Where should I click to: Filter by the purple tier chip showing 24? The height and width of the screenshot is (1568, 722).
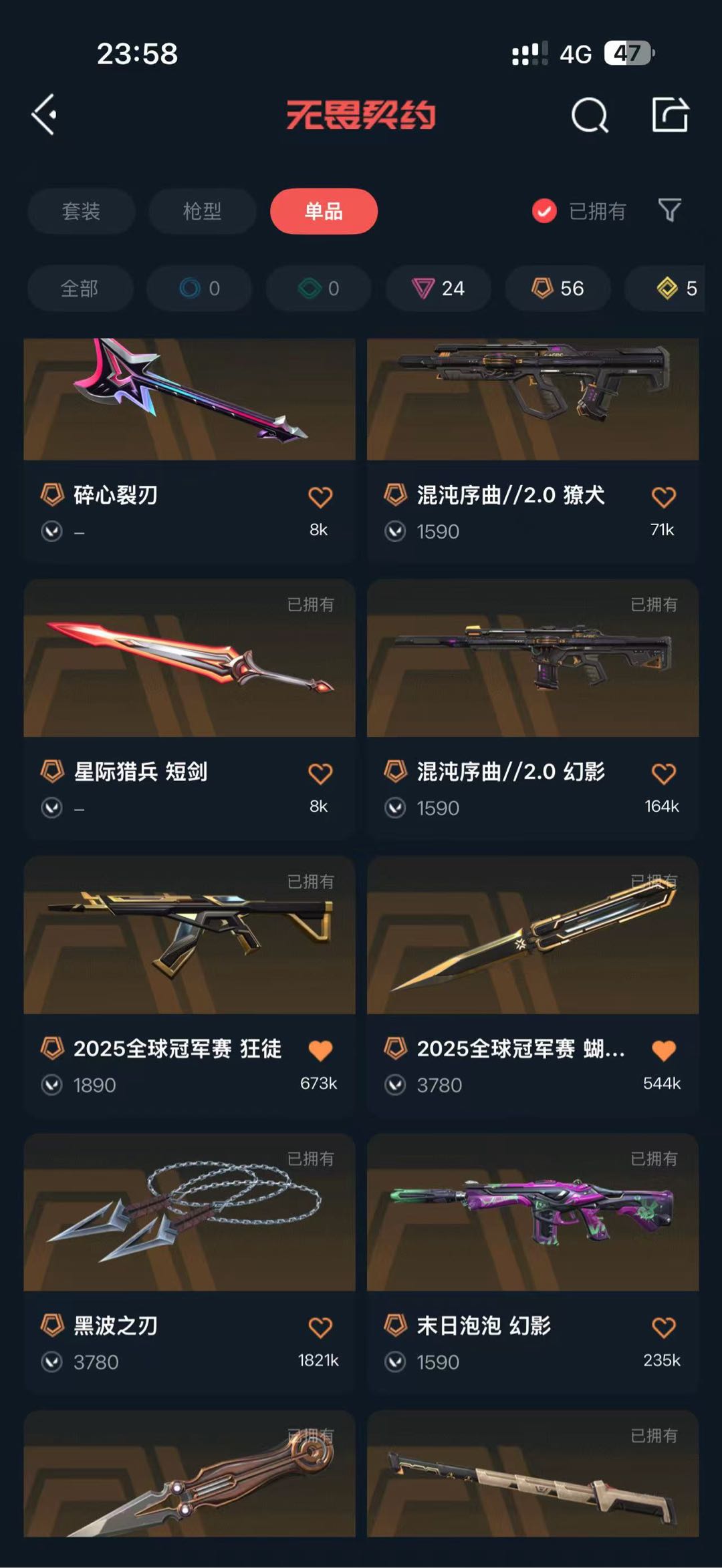click(439, 288)
